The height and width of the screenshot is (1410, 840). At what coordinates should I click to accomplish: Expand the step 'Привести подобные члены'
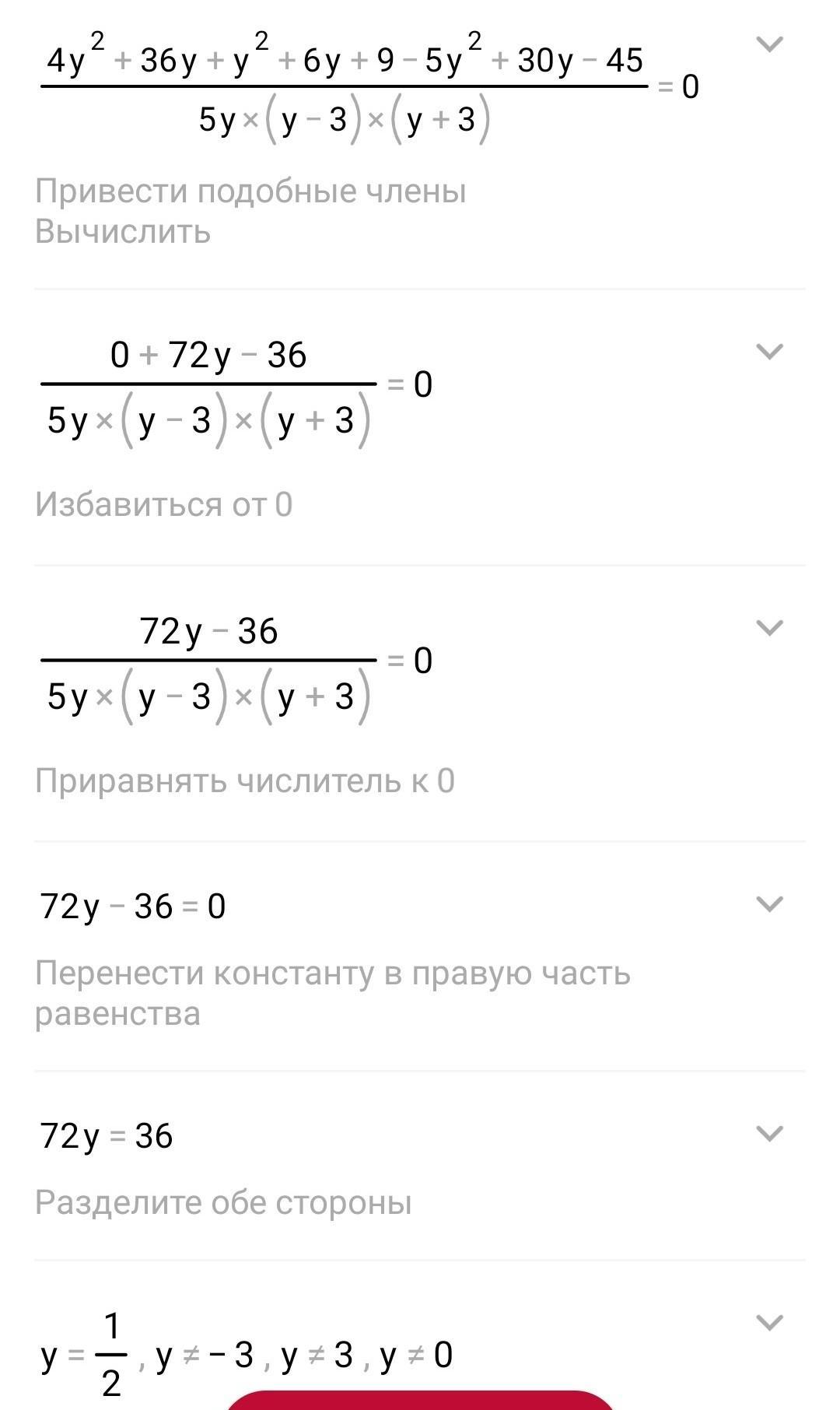click(769, 44)
